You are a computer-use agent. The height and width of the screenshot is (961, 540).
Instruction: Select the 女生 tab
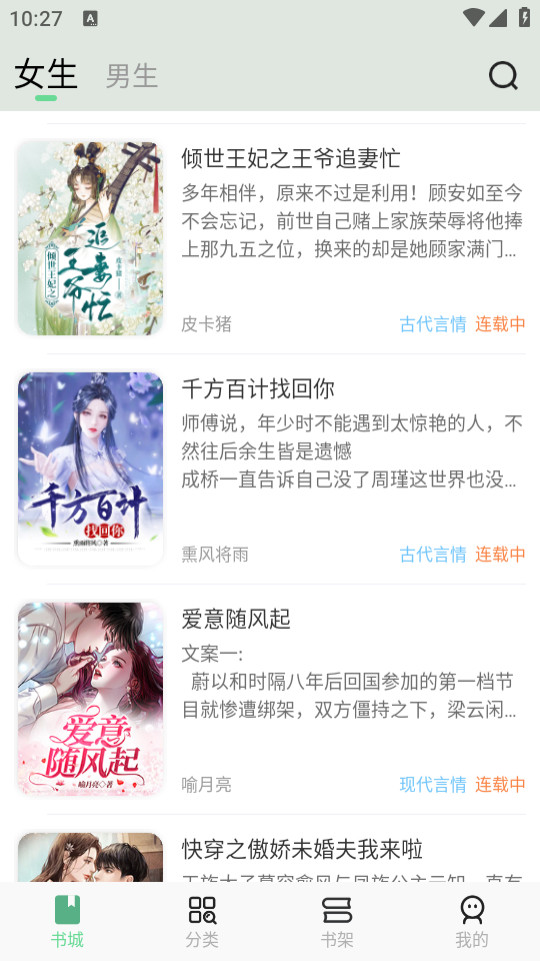46,75
